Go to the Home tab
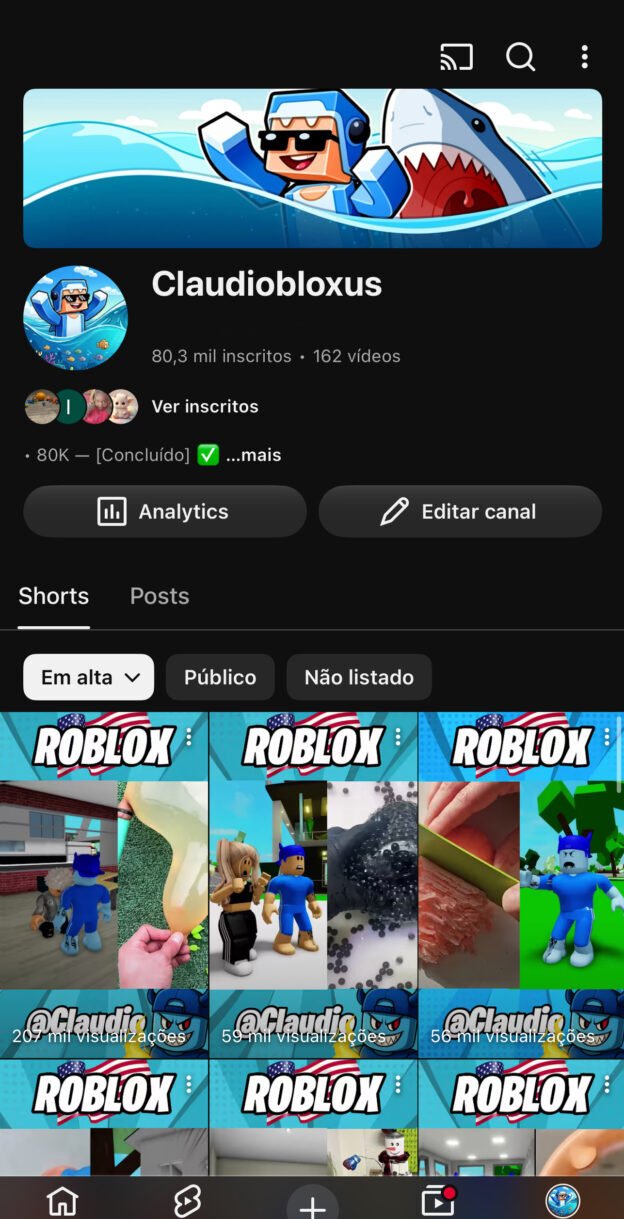 [x=62, y=1200]
